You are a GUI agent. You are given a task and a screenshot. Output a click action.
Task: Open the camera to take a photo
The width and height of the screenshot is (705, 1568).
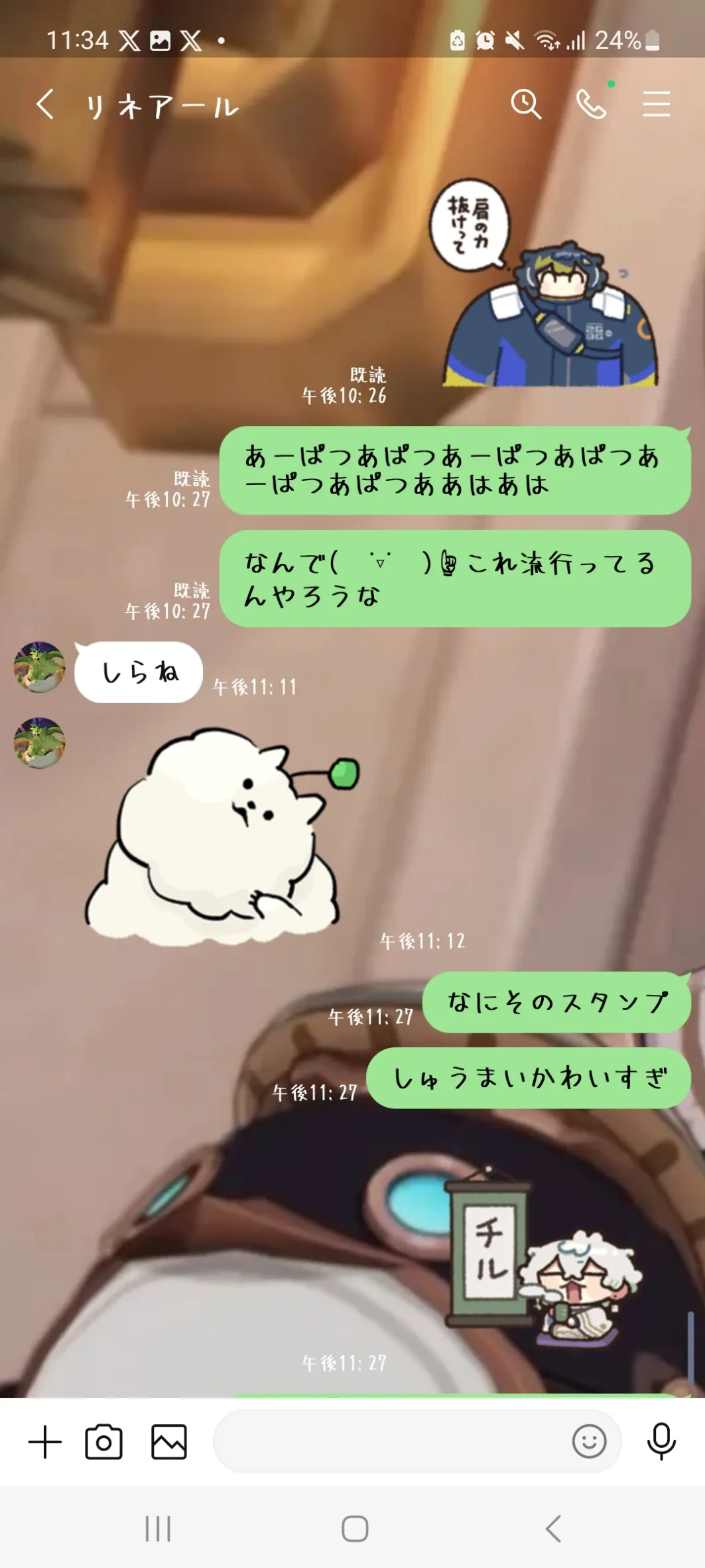pyautogui.click(x=104, y=1442)
